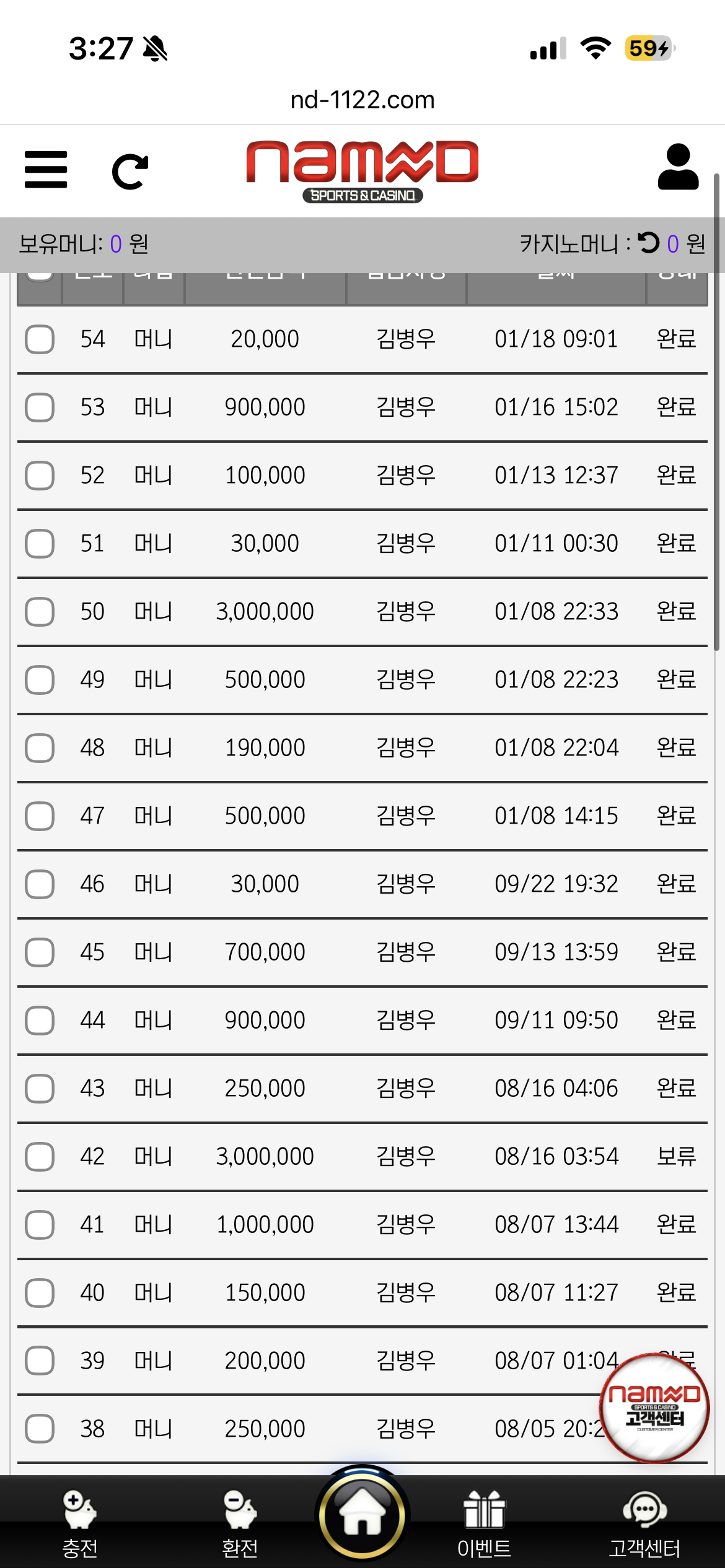This screenshot has height=1568, width=725.
Task: Check the box for row 53
Action: 40,407
